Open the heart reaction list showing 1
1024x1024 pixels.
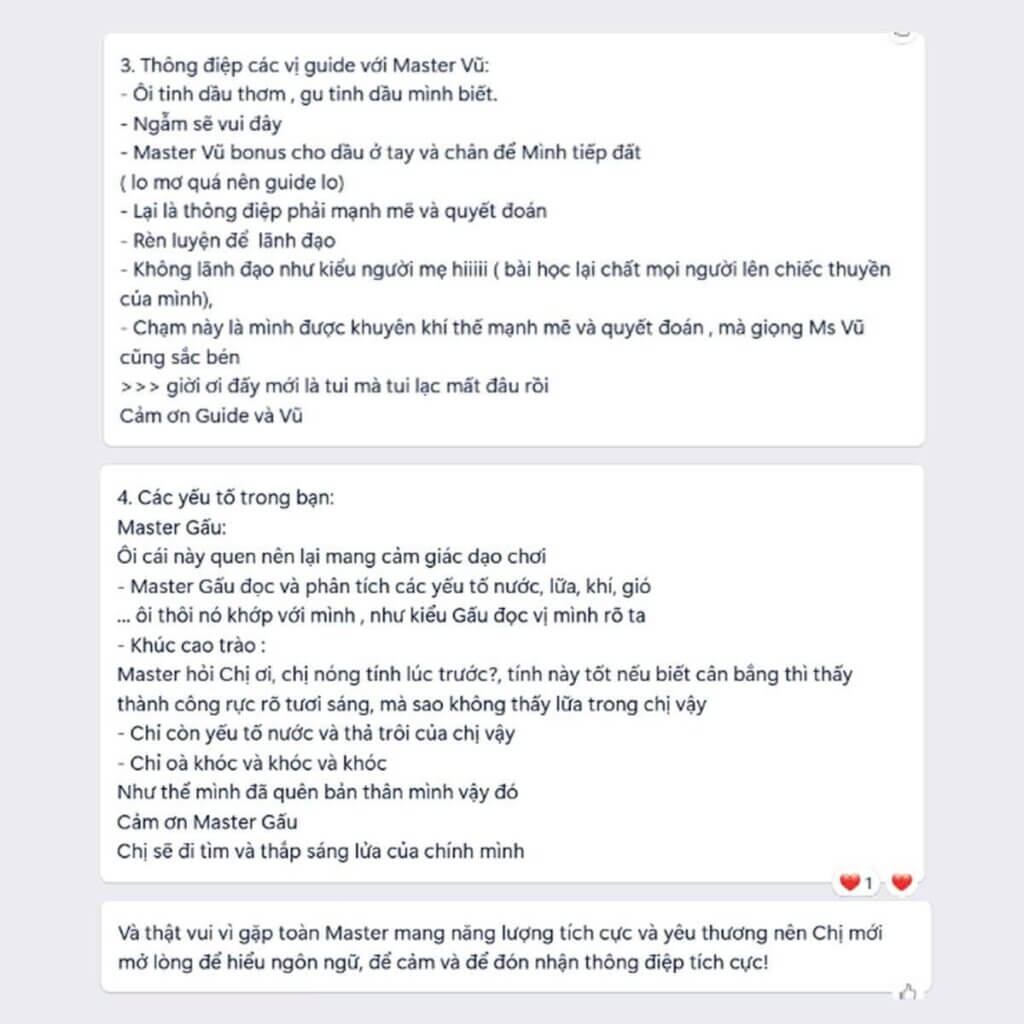[856, 883]
